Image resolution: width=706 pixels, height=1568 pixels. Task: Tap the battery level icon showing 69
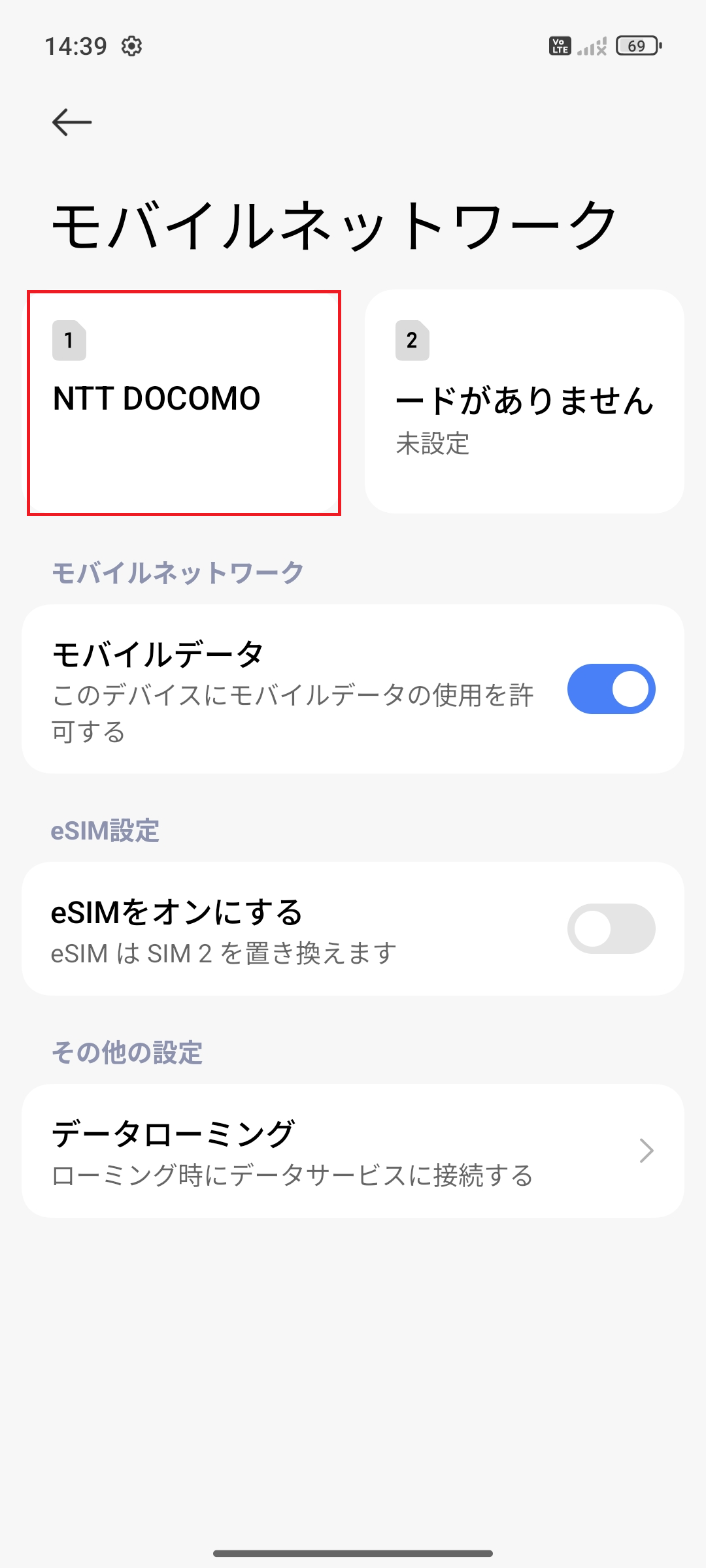636,46
